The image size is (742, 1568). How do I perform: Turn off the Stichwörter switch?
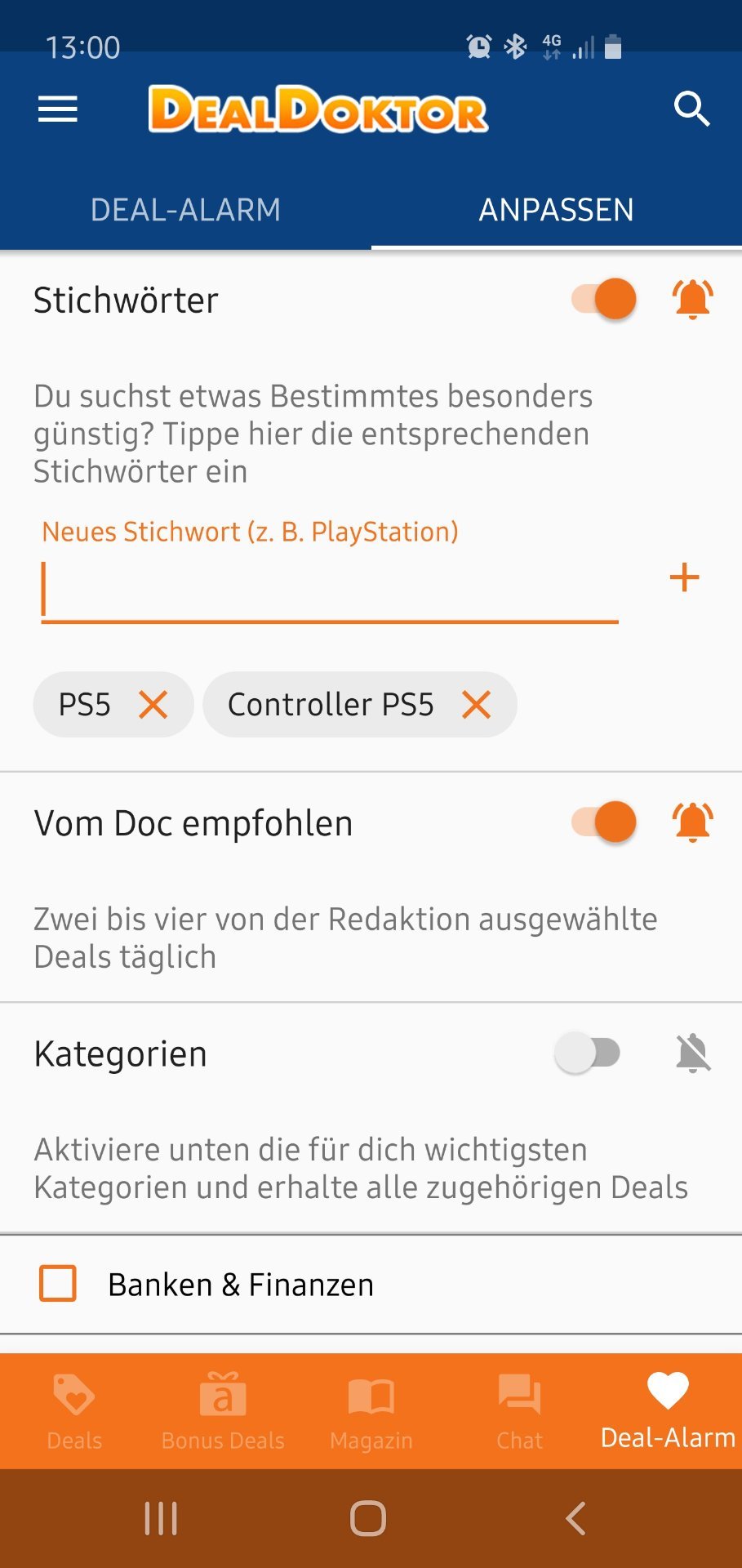[604, 299]
